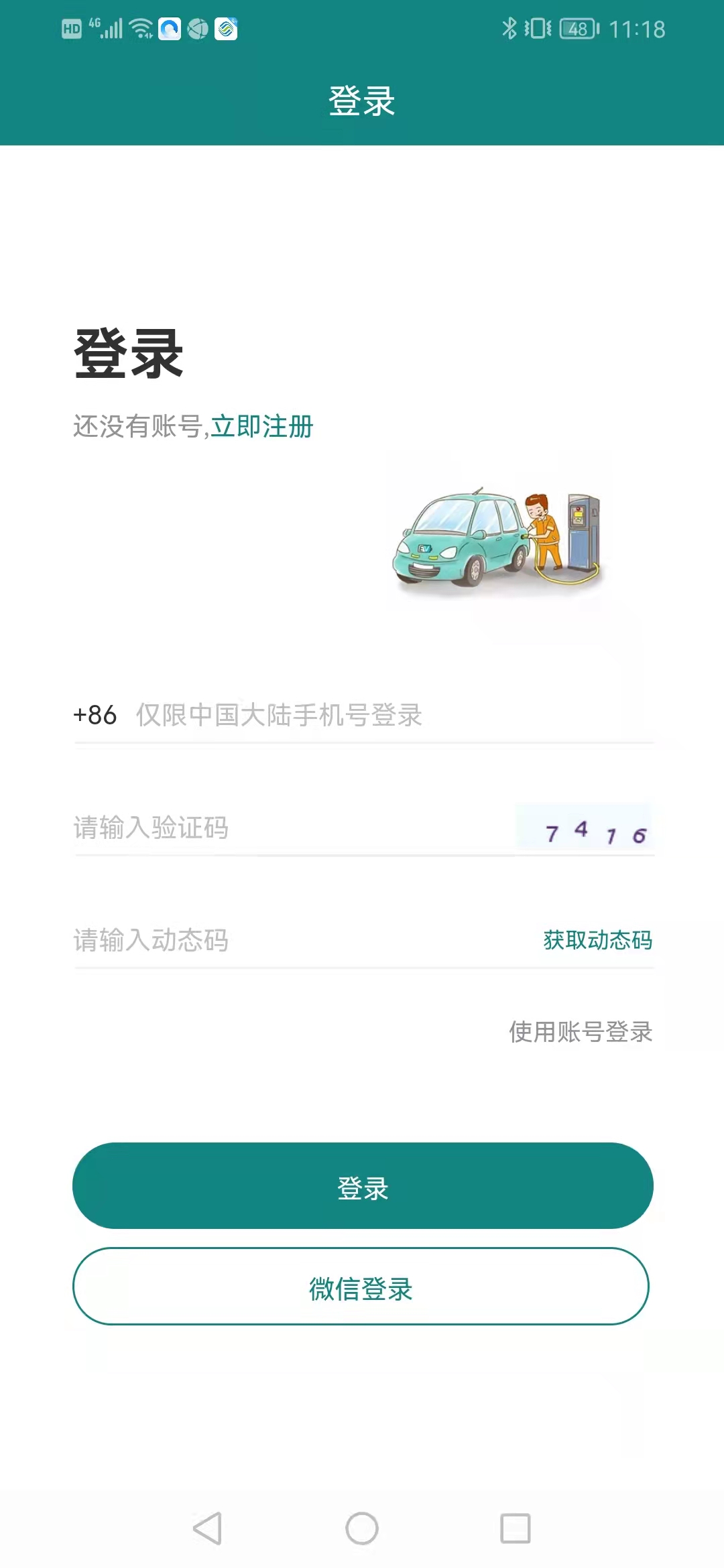Open 立即注册 to register a new account

click(x=261, y=426)
